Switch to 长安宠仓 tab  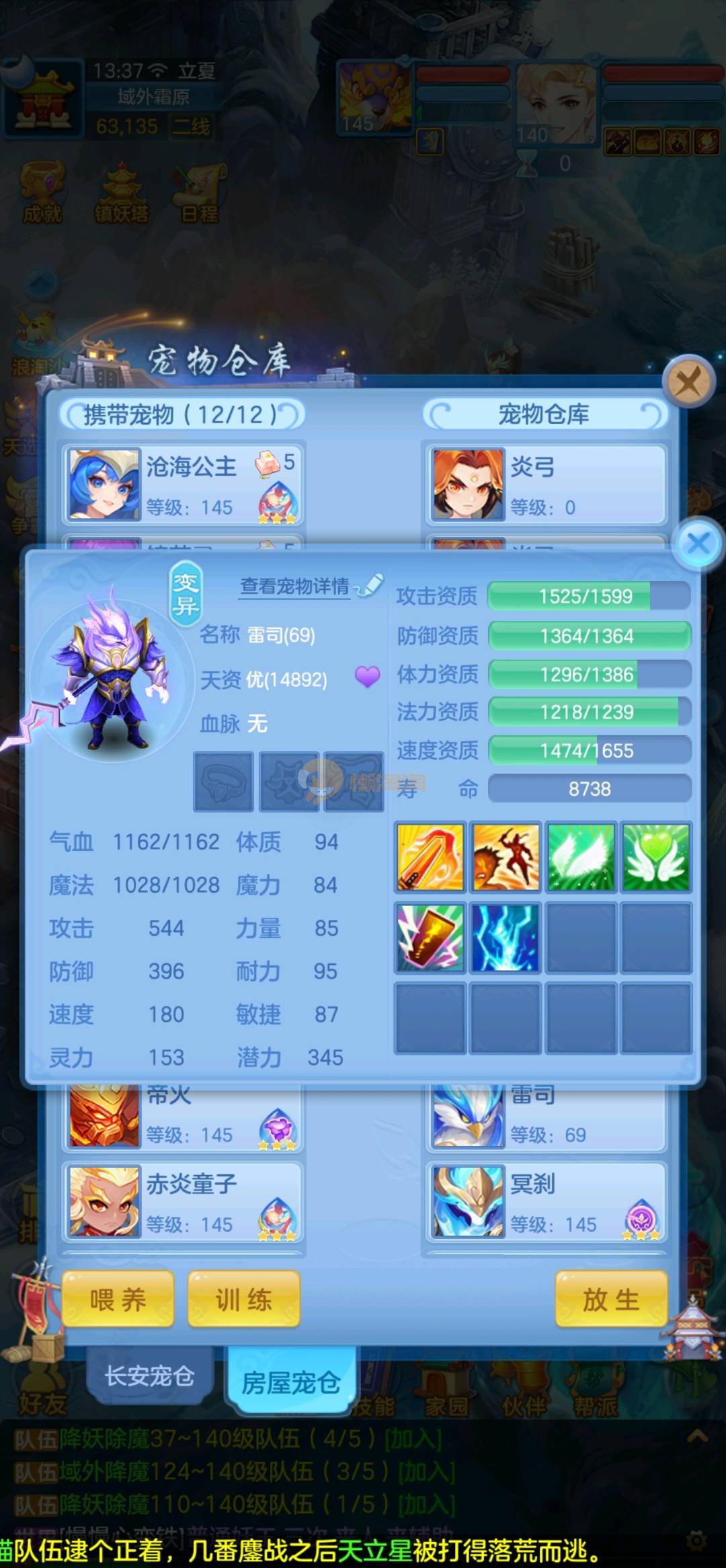pos(149,1376)
